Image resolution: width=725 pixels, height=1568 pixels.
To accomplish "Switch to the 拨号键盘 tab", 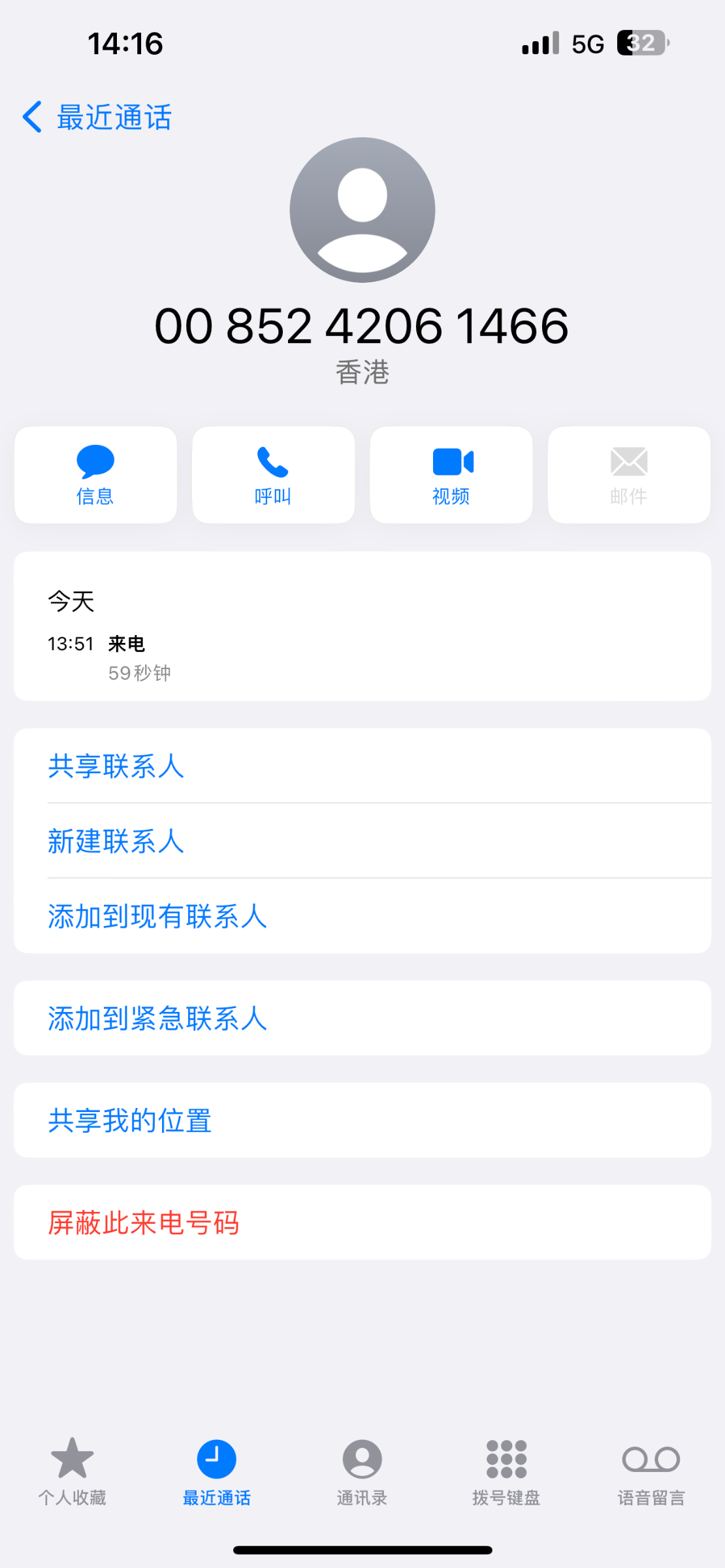I will pos(506,1470).
